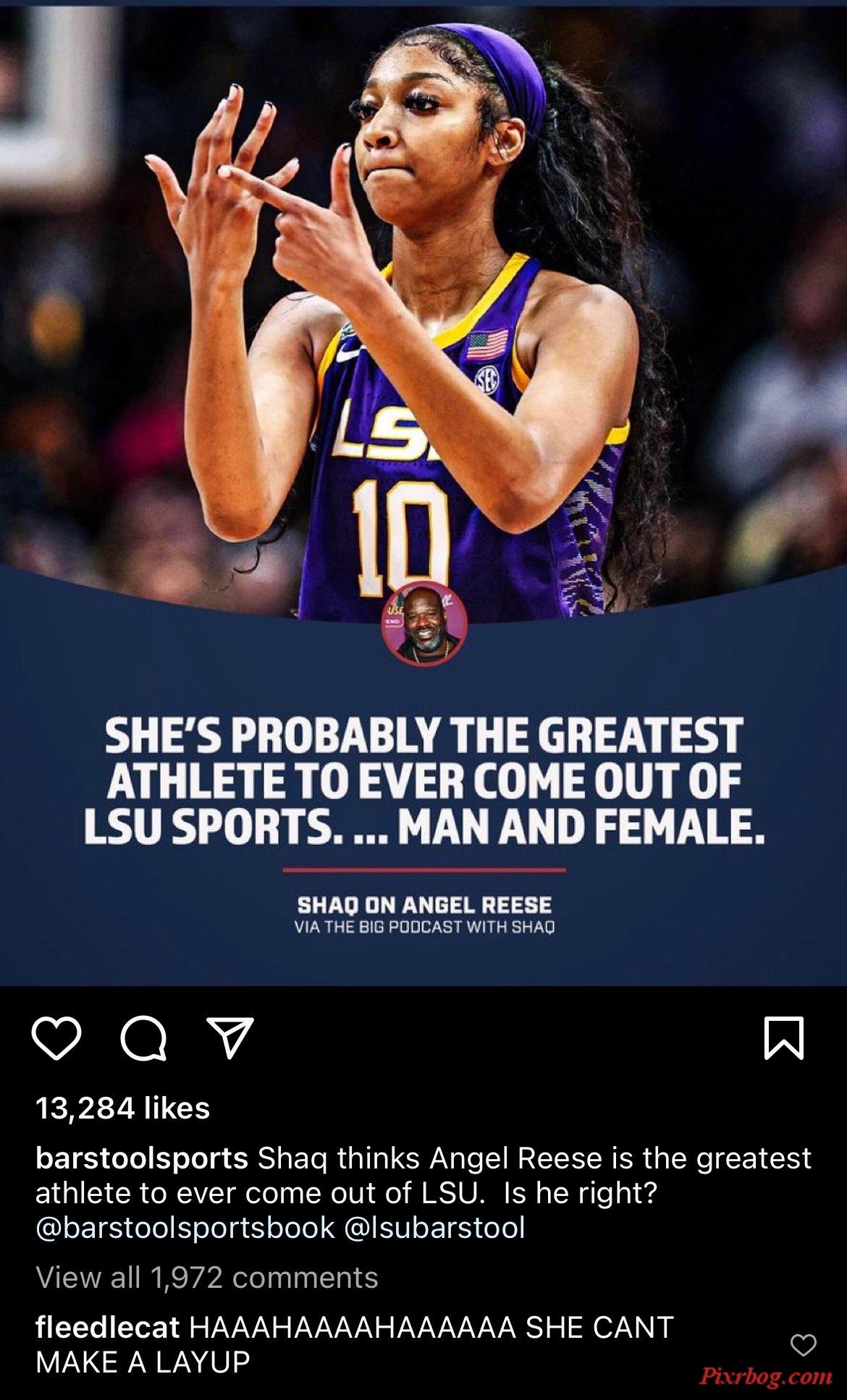The image size is (847, 1400).
Task: Like fleedlecat's comment
Action: tap(803, 1345)
